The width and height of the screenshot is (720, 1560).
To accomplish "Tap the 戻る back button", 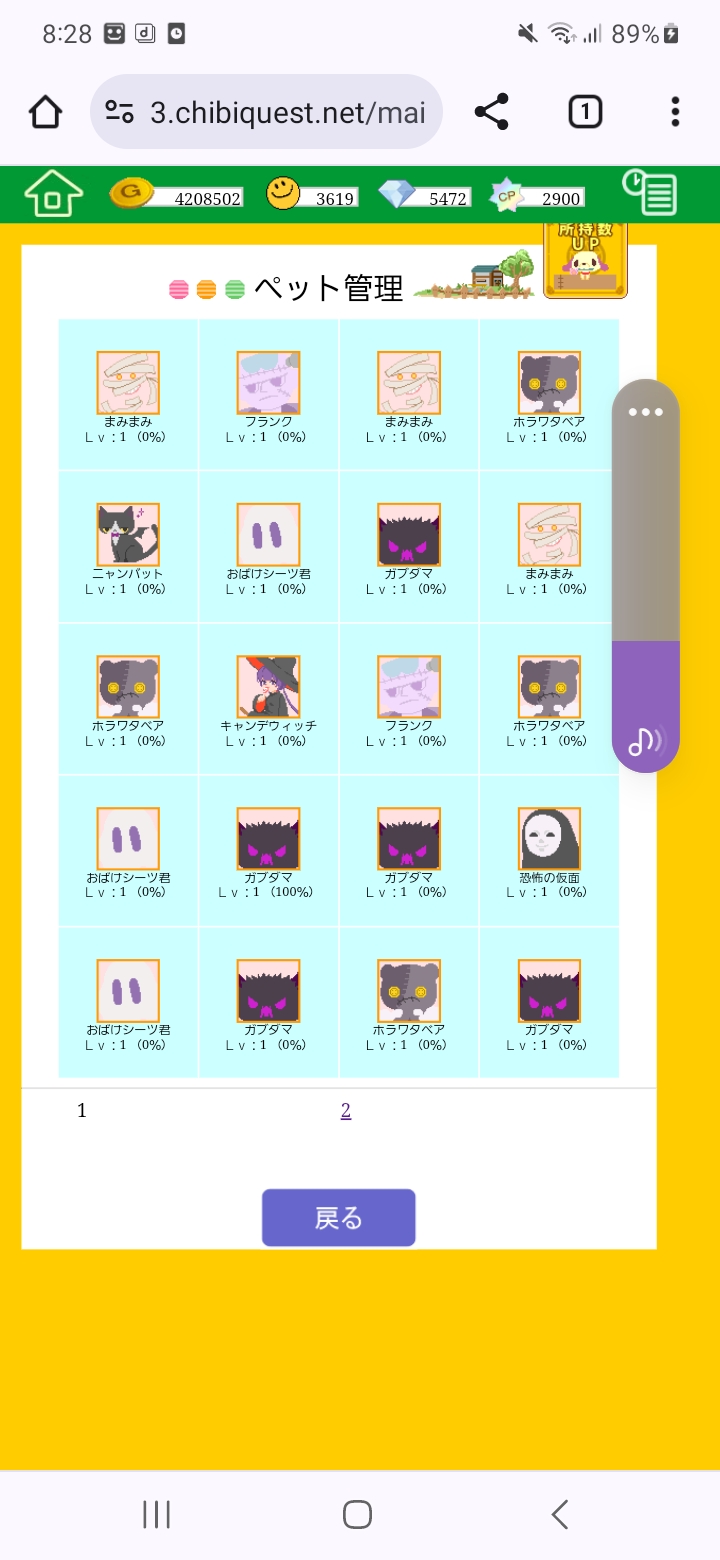I will pyautogui.click(x=338, y=1217).
